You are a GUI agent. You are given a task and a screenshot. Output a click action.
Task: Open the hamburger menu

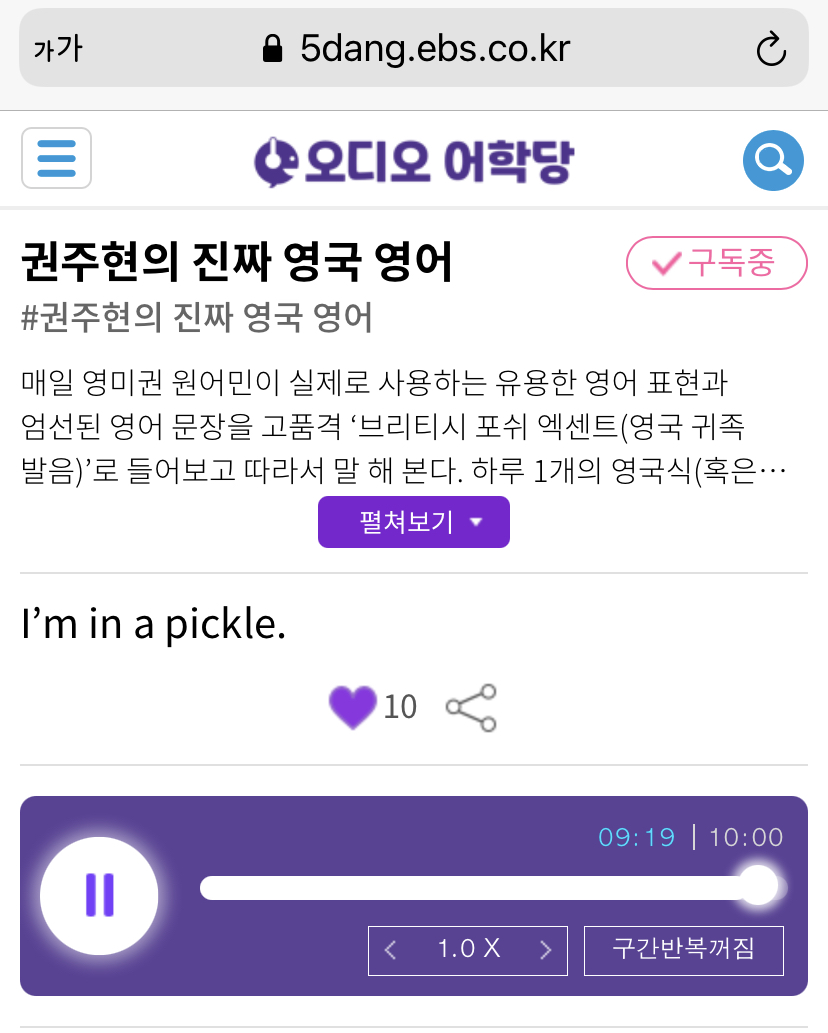point(56,158)
